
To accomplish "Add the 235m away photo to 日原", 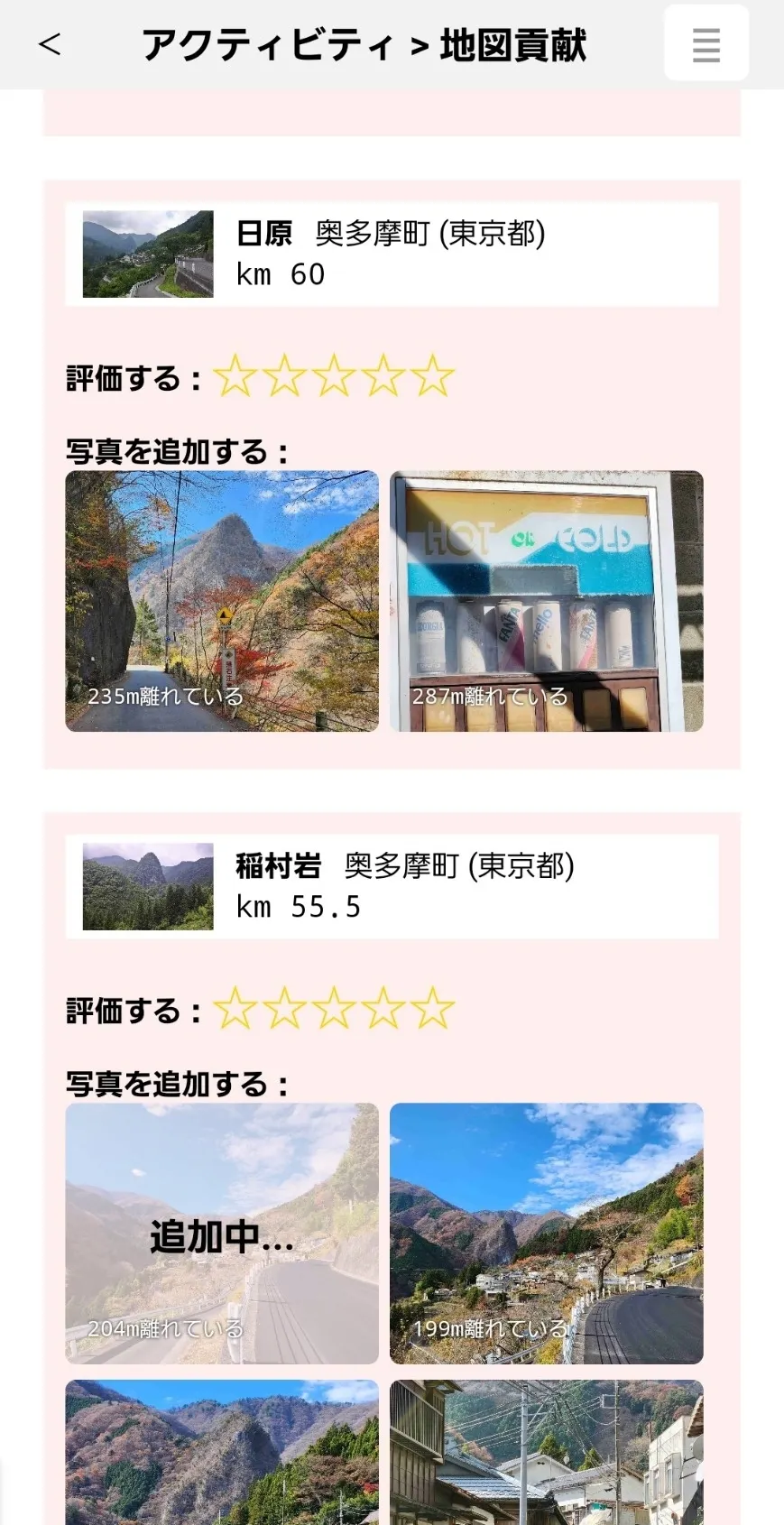I will [222, 601].
